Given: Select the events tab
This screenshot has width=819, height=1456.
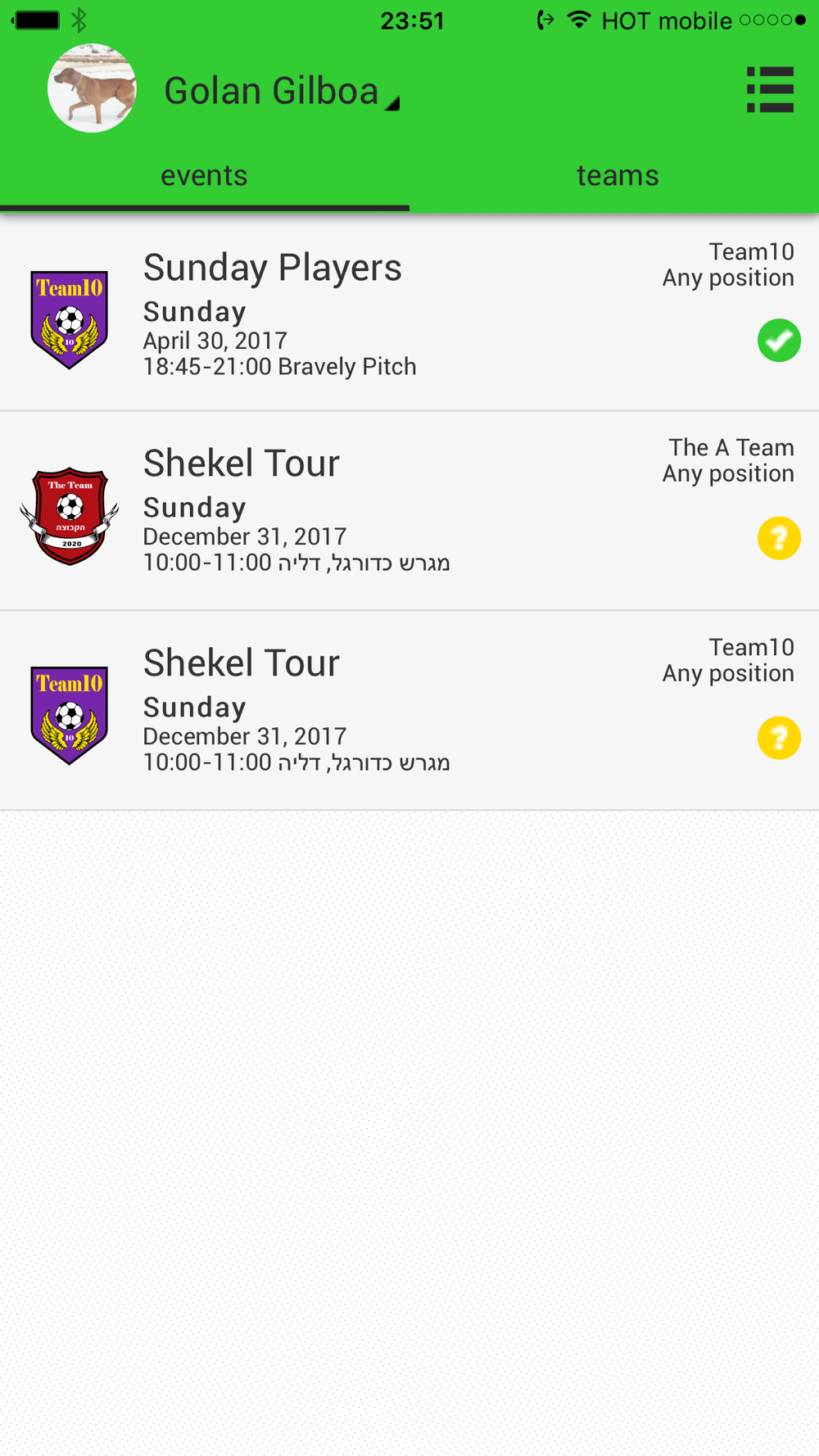Looking at the screenshot, I should [x=204, y=175].
